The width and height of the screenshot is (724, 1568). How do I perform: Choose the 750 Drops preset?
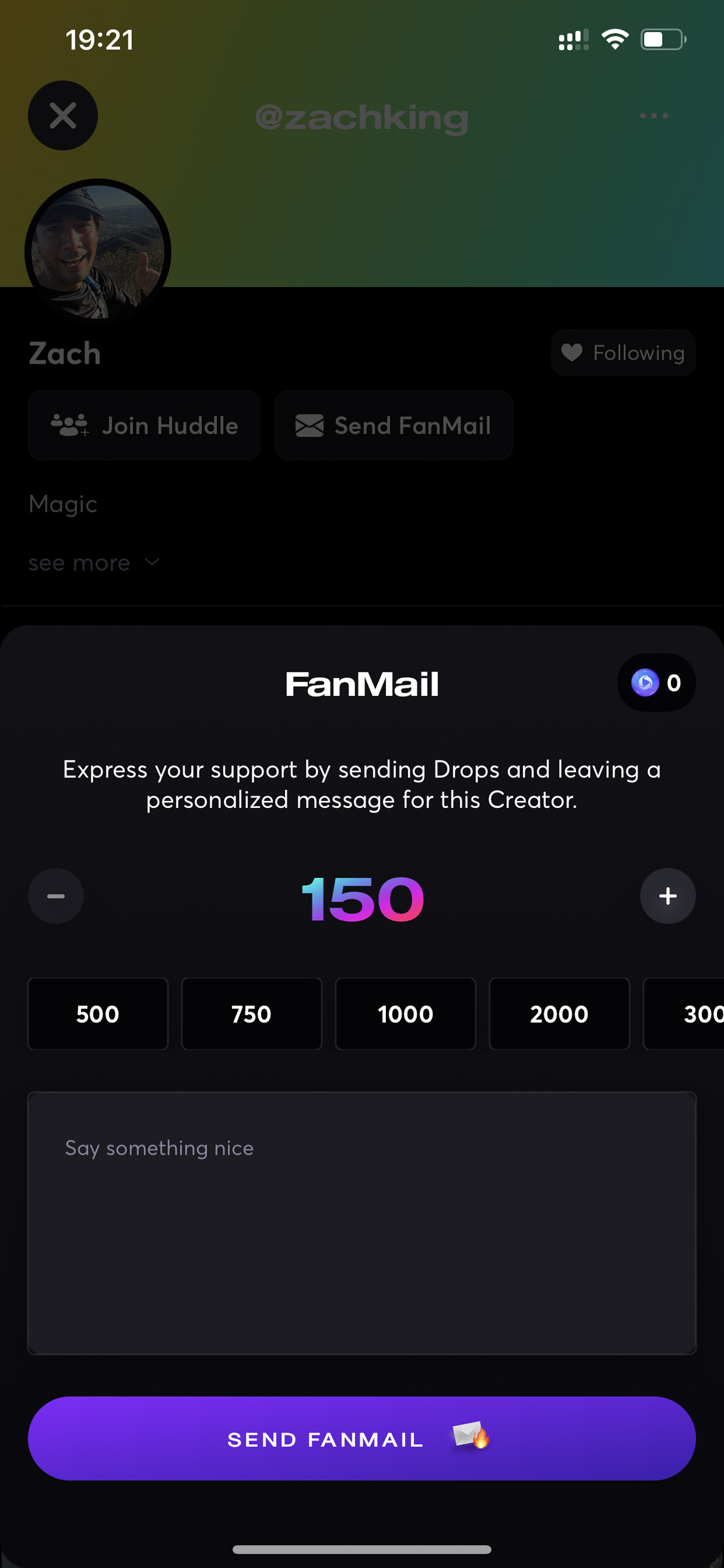251,1014
